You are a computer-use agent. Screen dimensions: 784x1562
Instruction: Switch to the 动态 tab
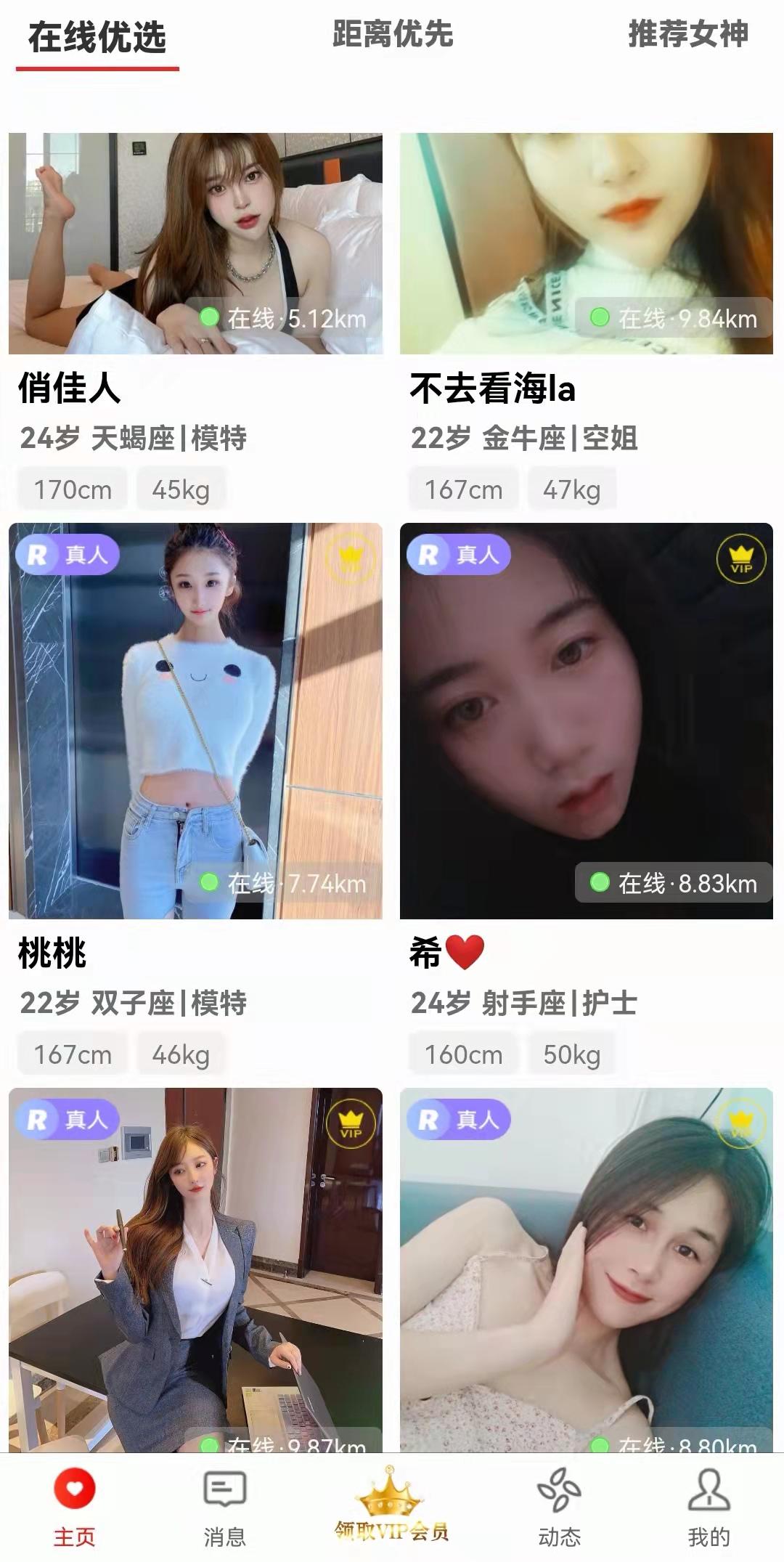point(559,1508)
